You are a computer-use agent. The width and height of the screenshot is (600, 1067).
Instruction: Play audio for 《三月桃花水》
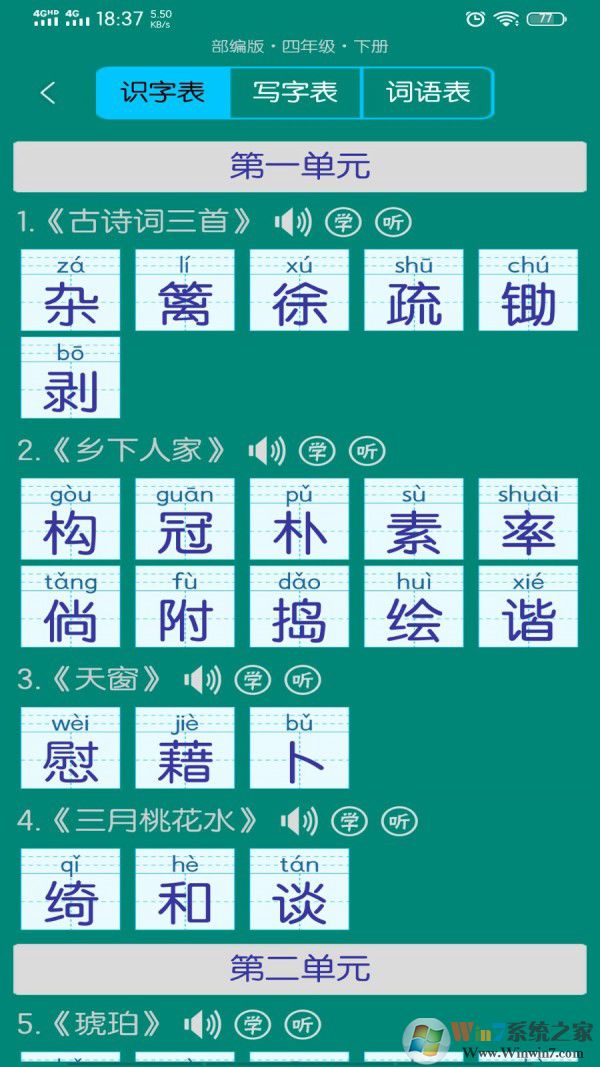[298, 822]
